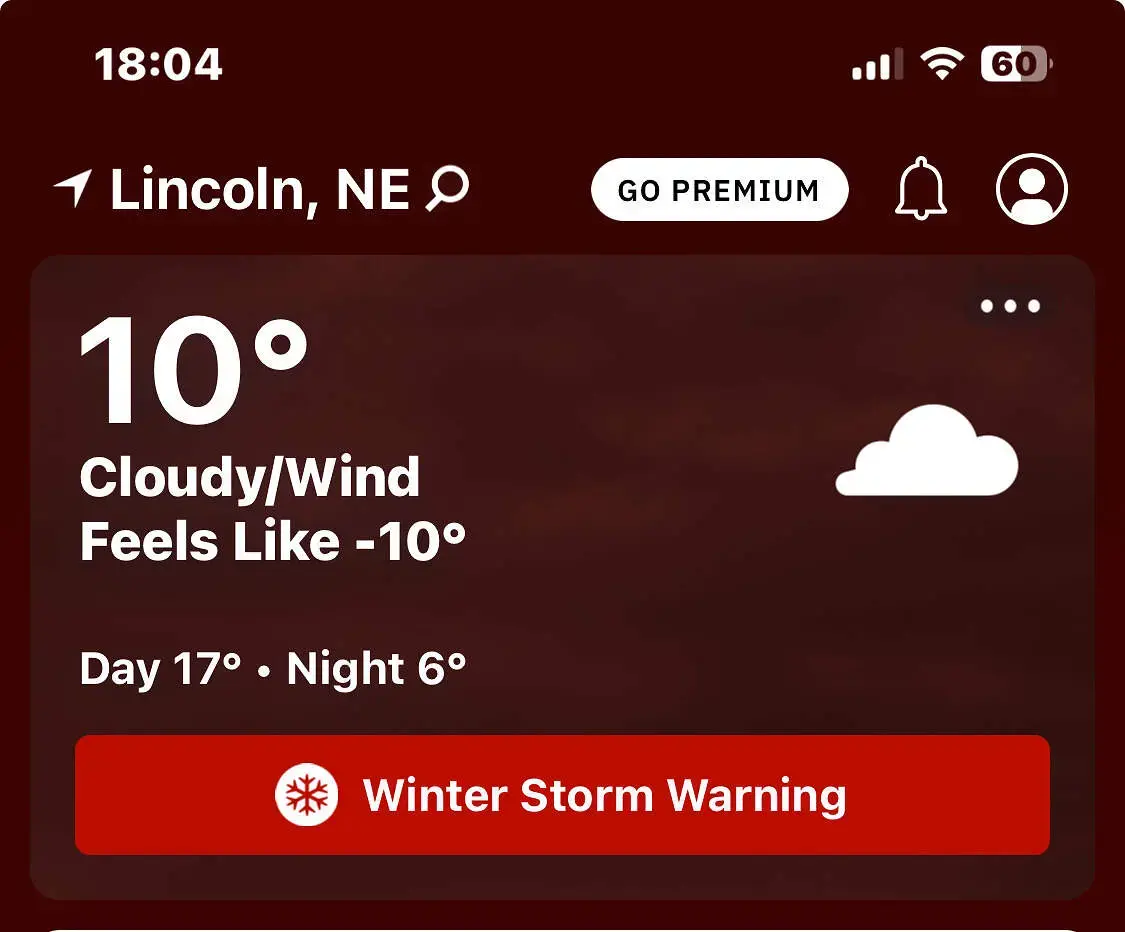Open current conditions card for Lincoln

click(560, 500)
